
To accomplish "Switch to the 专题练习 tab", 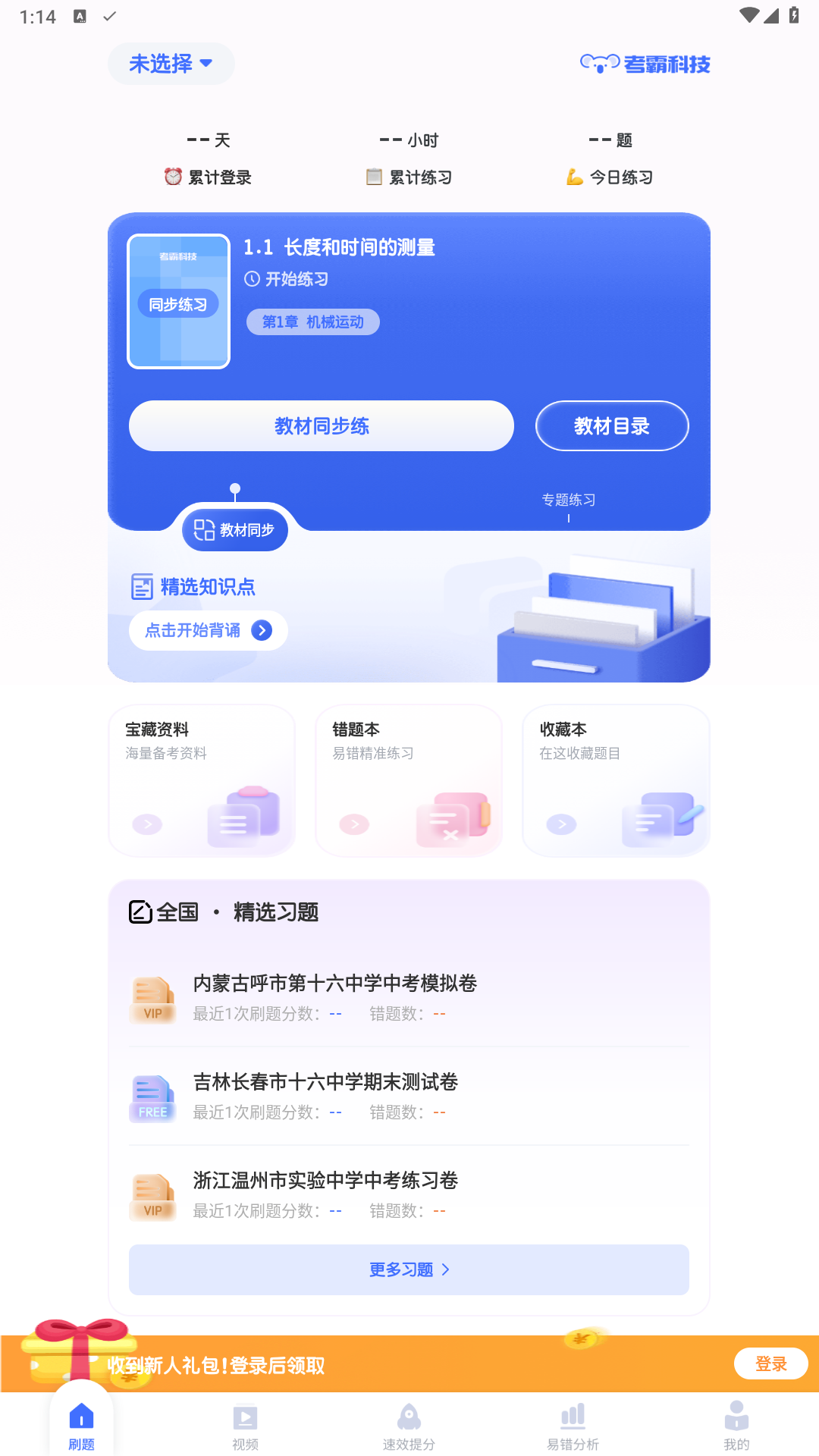I will [x=569, y=500].
